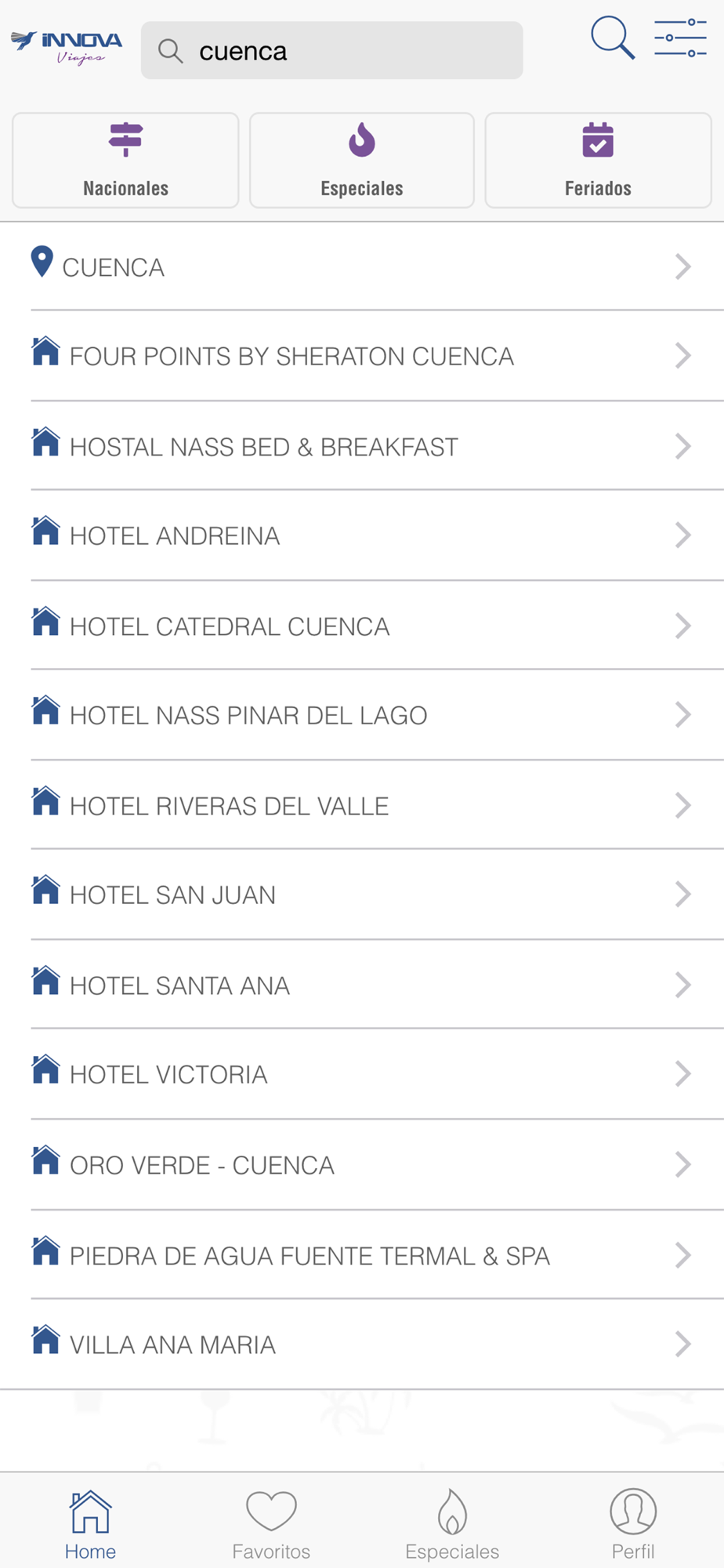Screen dimensions: 724x1568
Task: Open Piedra de Agua Fuente Termal & Spa
Action: pyautogui.click(x=362, y=1255)
